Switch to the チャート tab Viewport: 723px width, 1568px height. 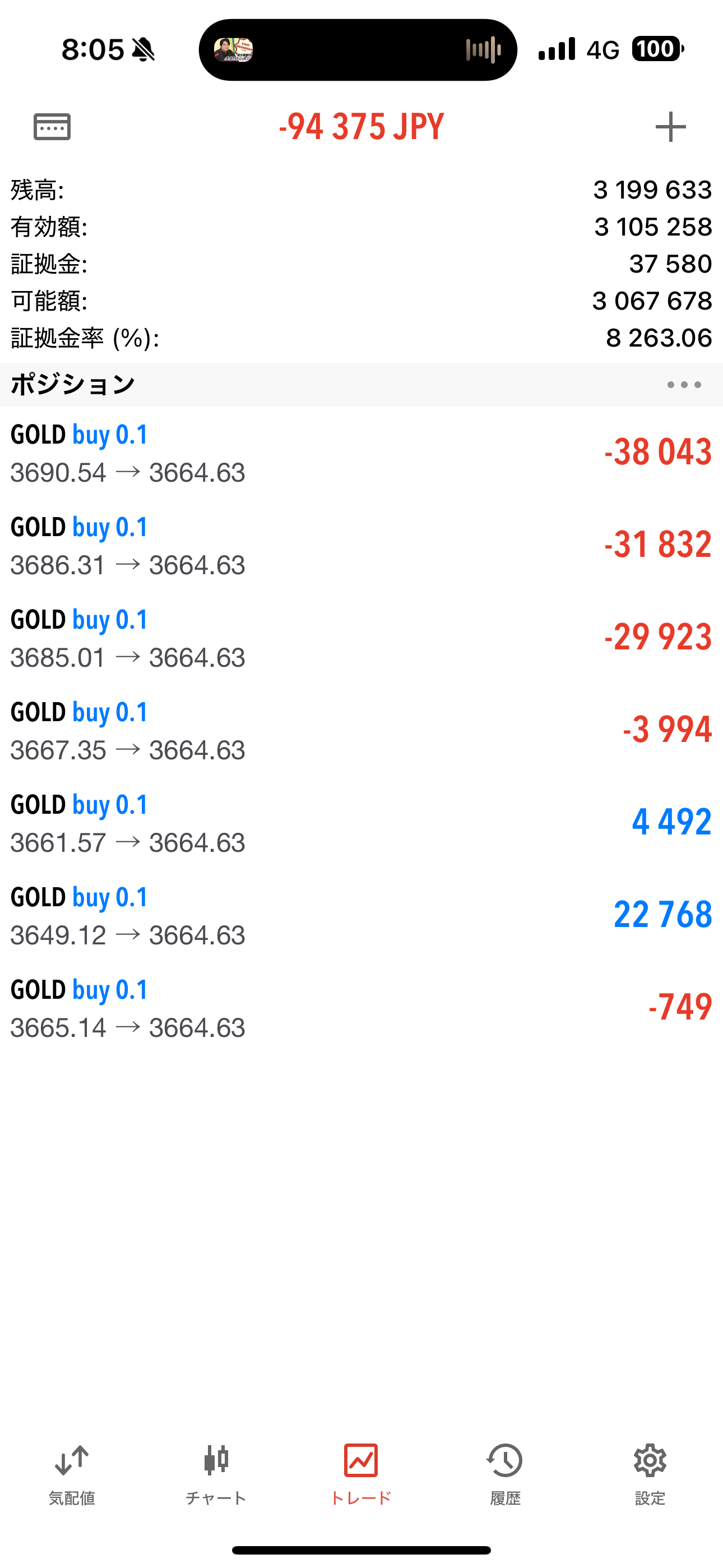pyautogui.click(x=216, y=1474)
